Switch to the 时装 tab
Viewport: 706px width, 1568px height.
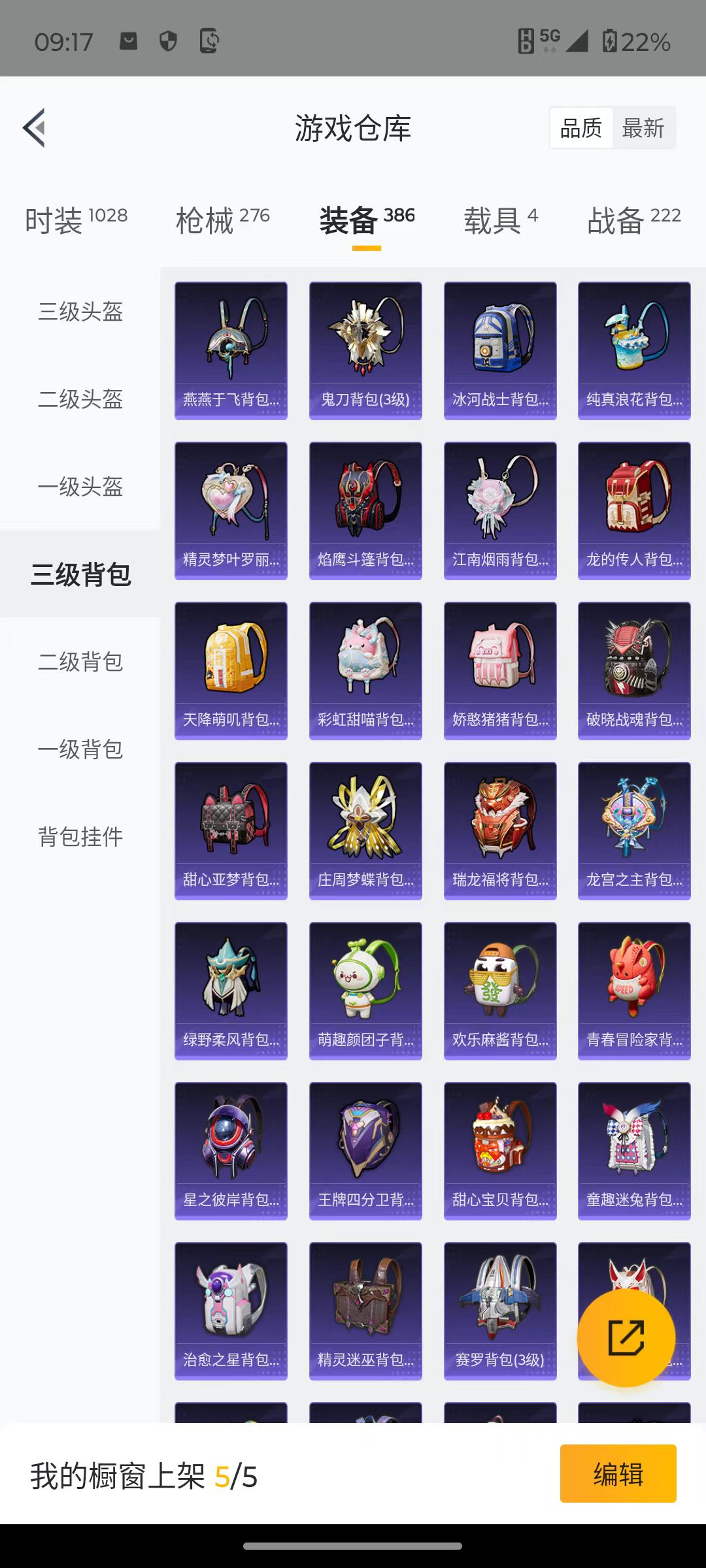pyautogui.click(x=76, y=220)
